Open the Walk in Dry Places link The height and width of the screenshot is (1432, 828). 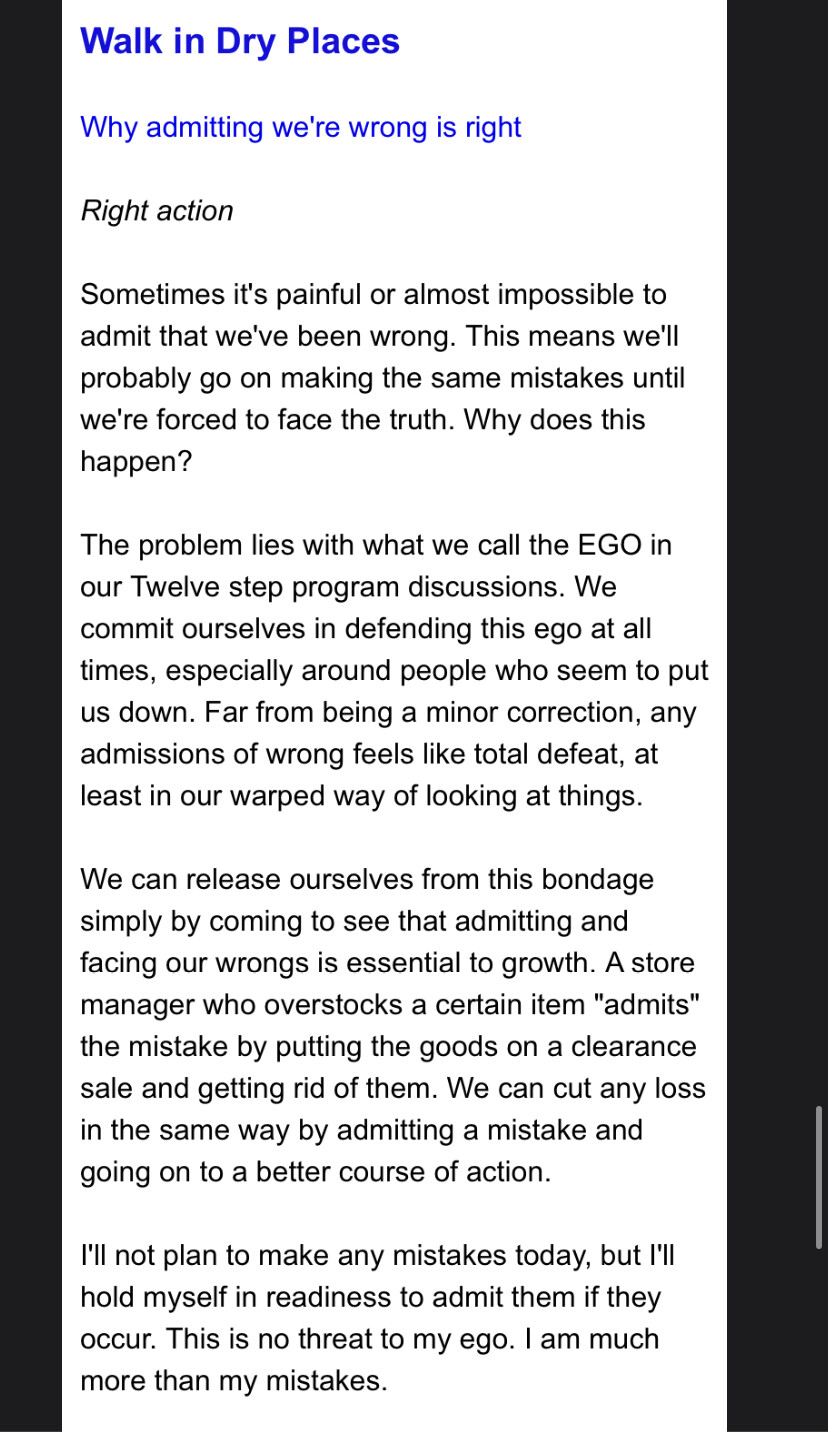click(x=239, y=41)
